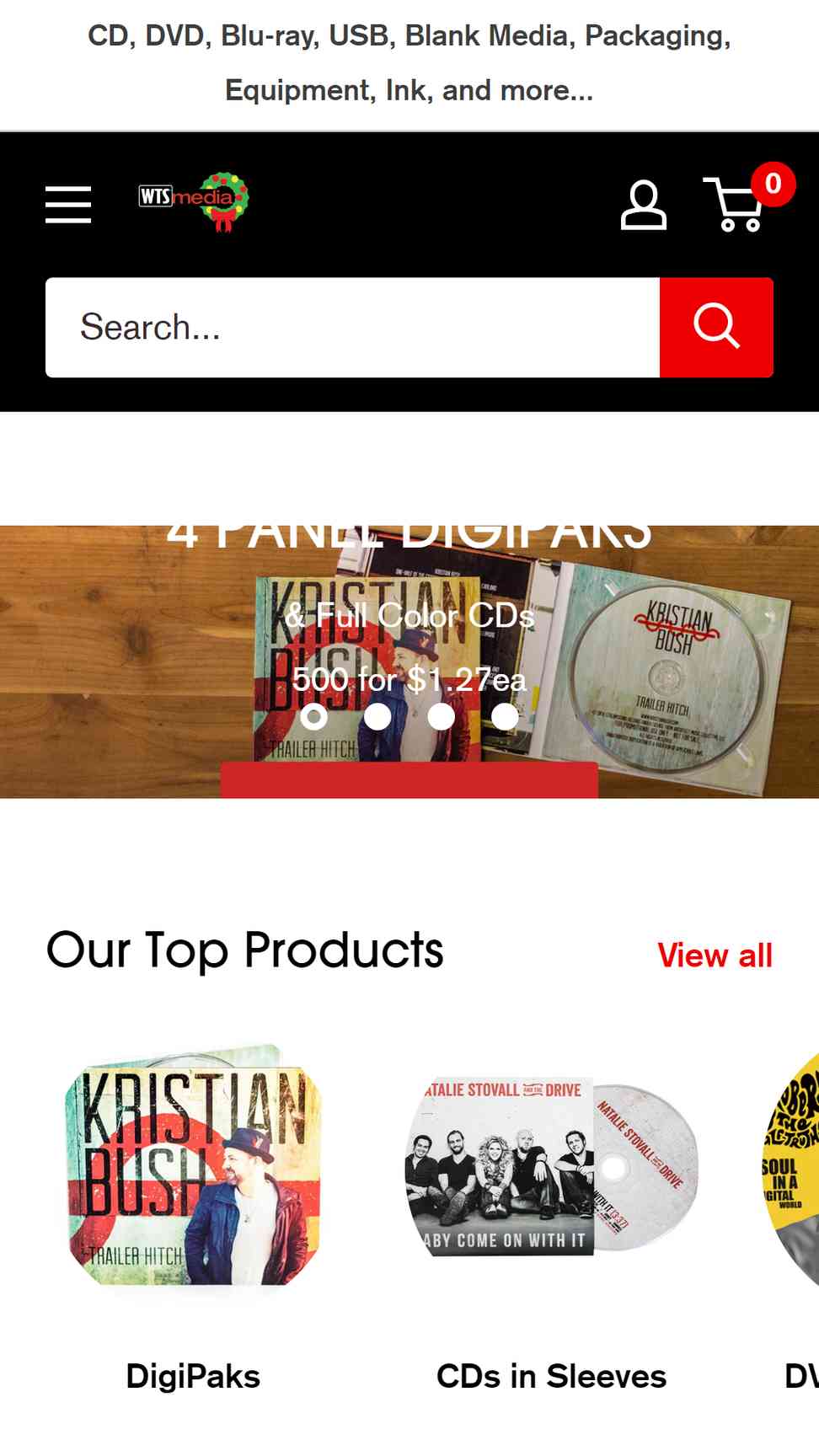Jump to the third slideshow dot
This screenshot has width=819, height=1456.
coord(442,716)
